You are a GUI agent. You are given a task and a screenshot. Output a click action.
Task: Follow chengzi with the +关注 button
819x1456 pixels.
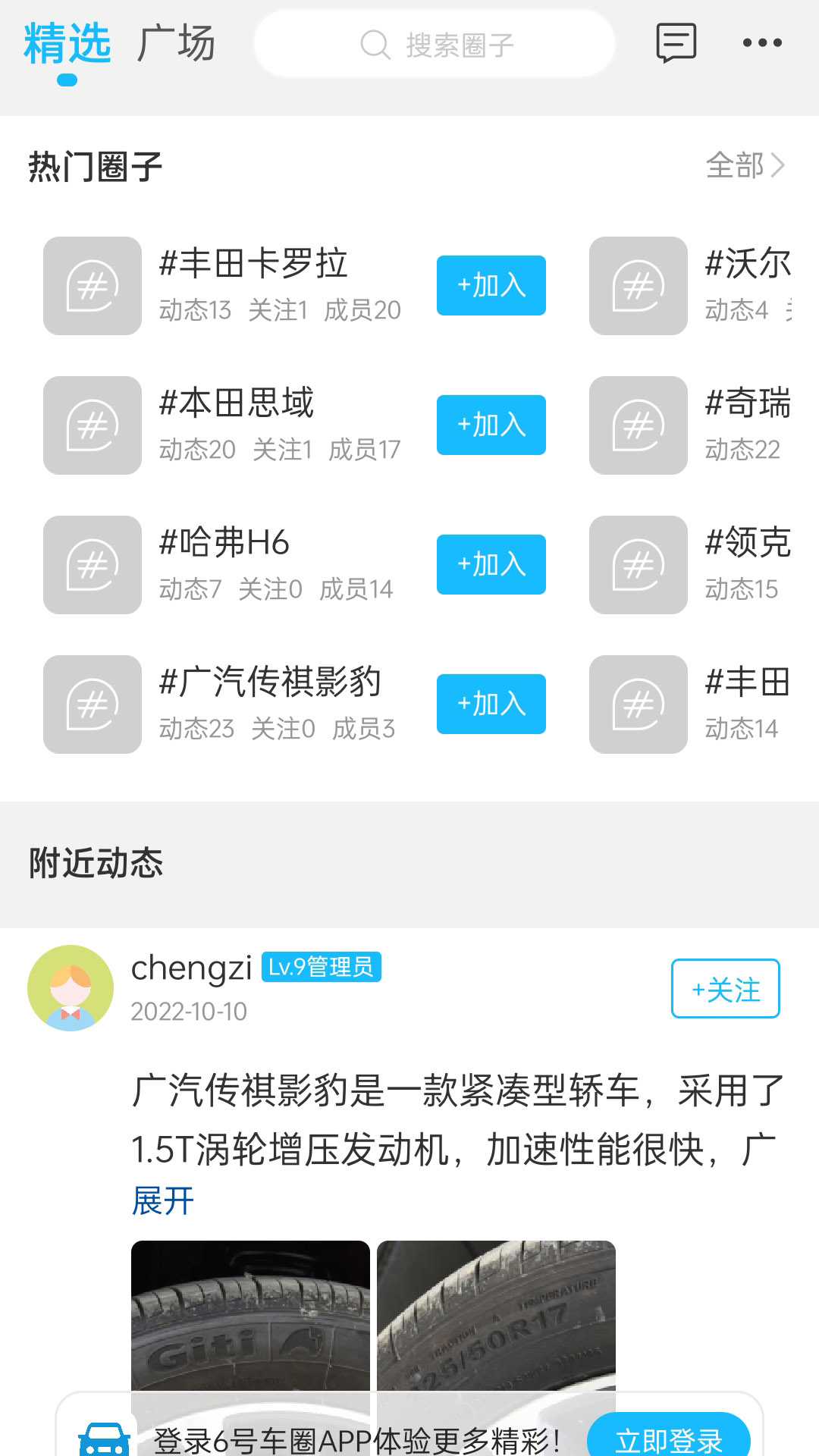(x=724, y=989)
